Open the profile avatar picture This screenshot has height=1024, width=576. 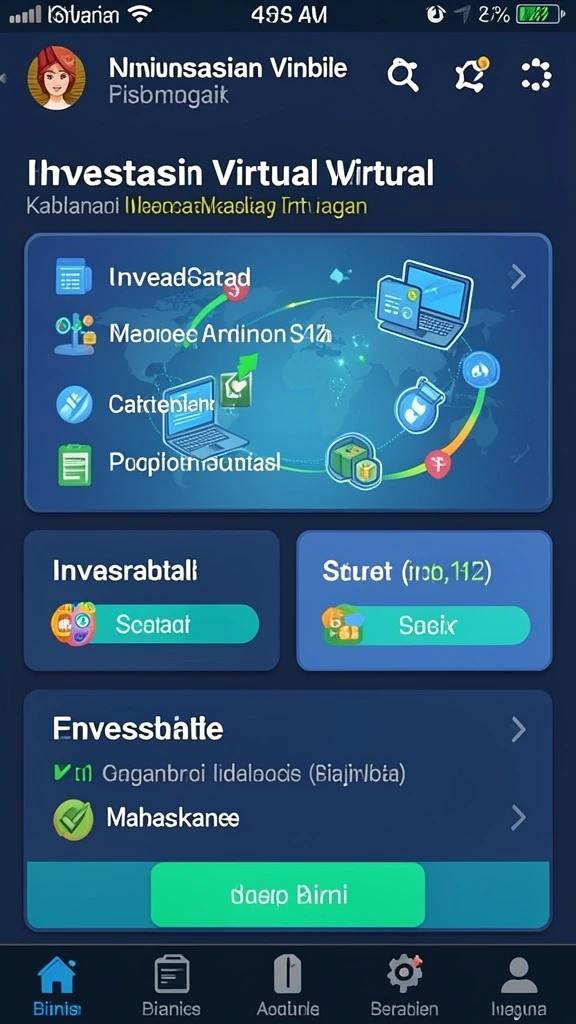coord(56,78)
